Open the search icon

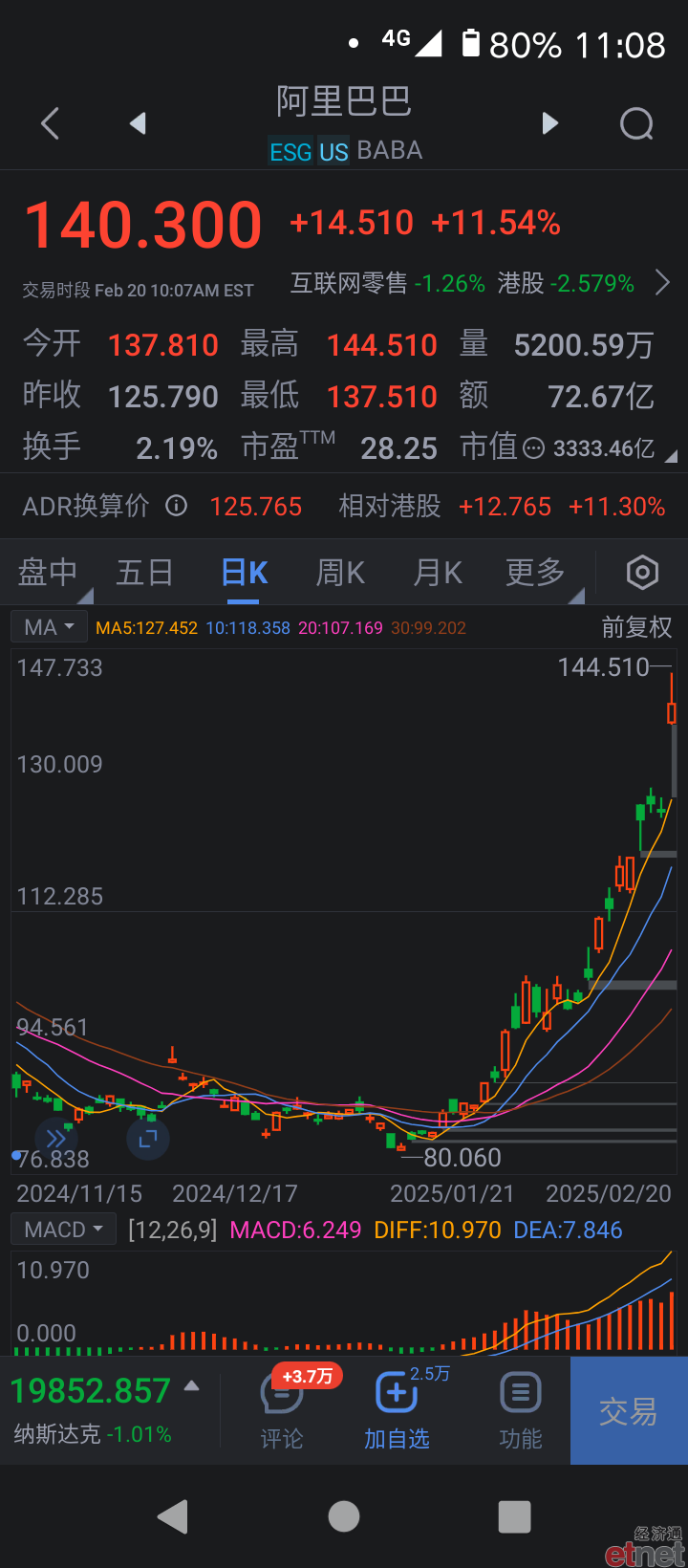coord(636,123)
